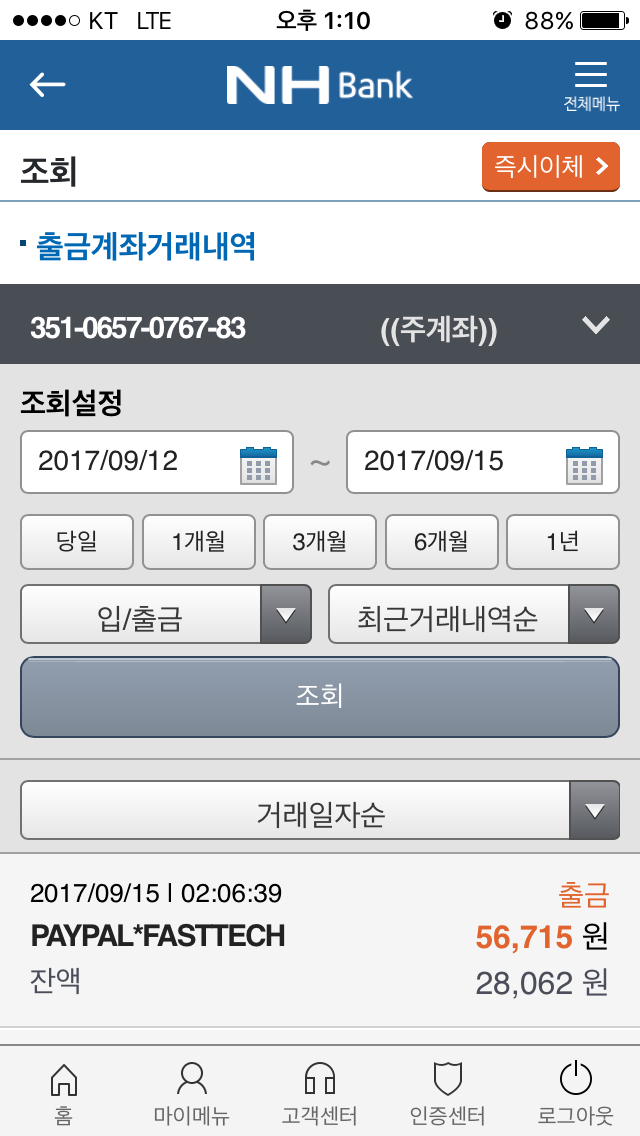
Task: Select the 당일 period button
Action: click(77, 542)
